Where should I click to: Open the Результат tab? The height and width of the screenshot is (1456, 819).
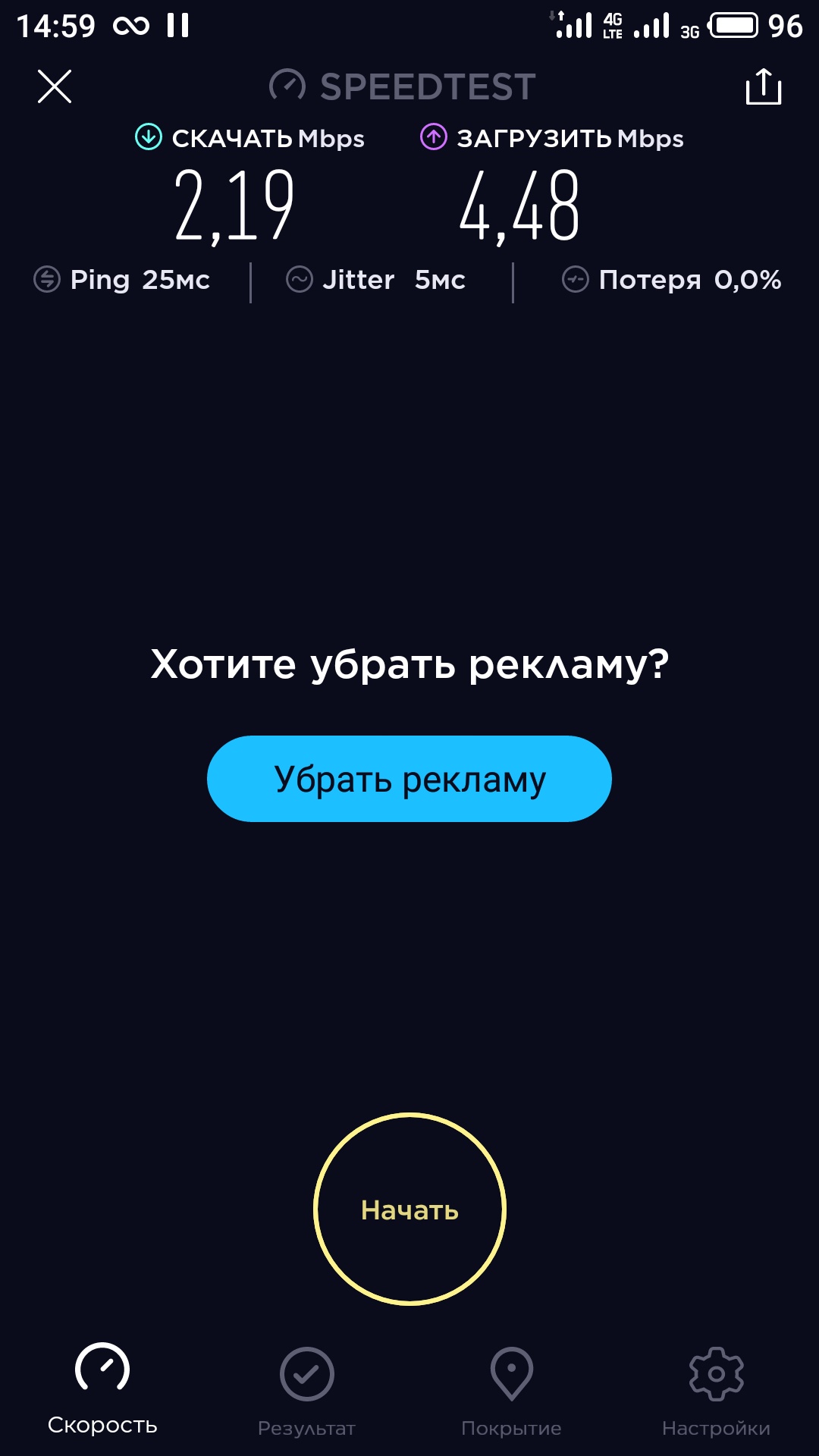(306, 1389)
